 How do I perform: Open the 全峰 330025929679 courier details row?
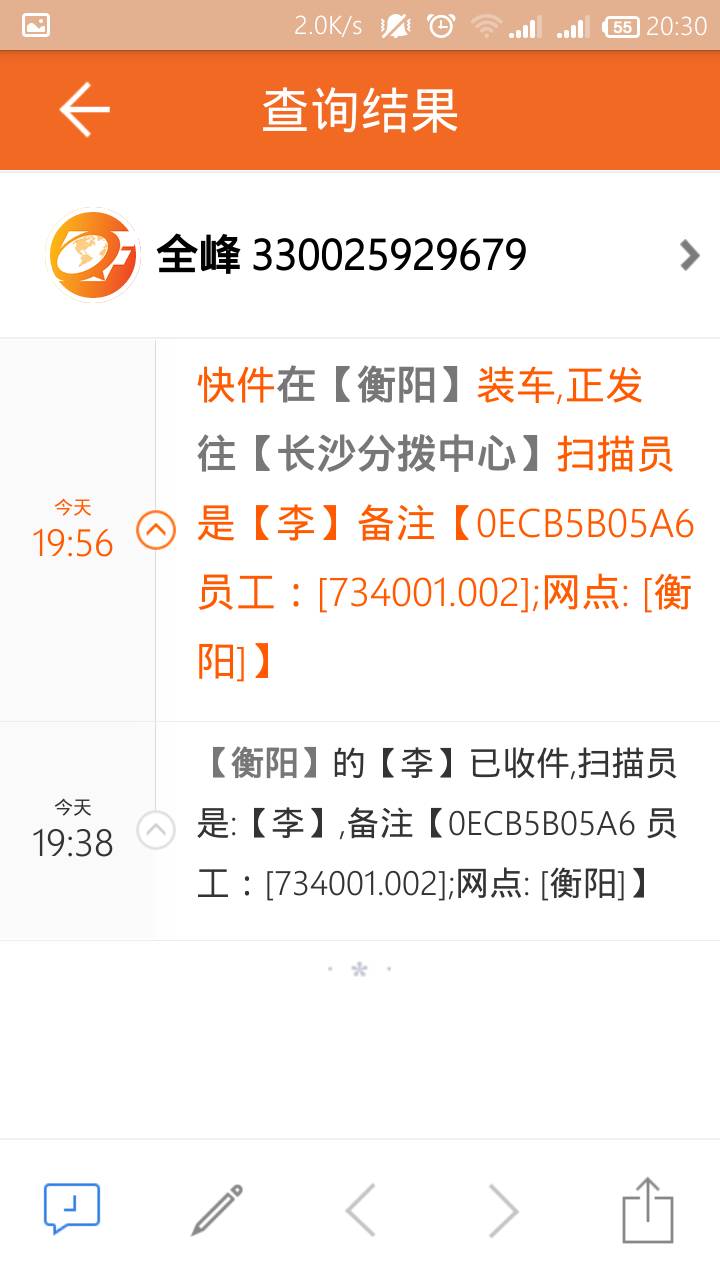(360, 256)
